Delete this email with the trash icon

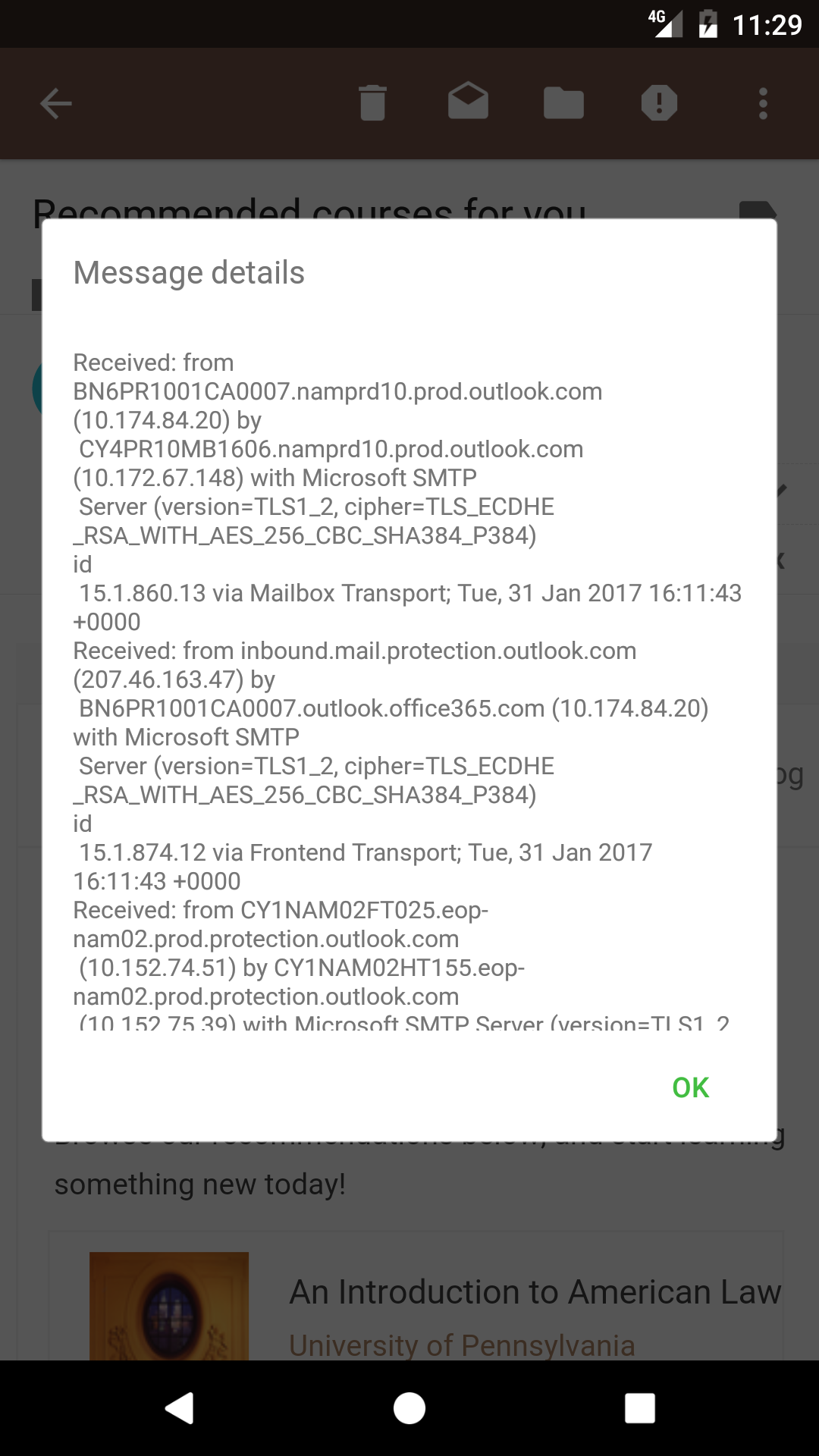tap(372, 103)
